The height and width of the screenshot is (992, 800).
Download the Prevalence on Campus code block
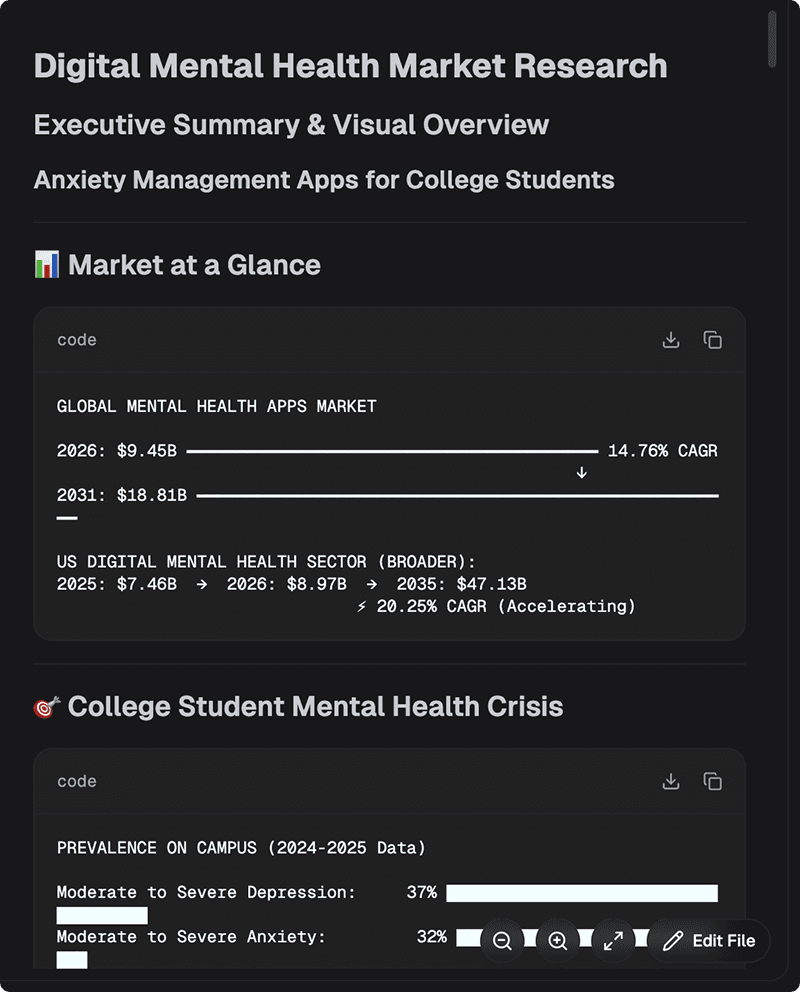671,781
